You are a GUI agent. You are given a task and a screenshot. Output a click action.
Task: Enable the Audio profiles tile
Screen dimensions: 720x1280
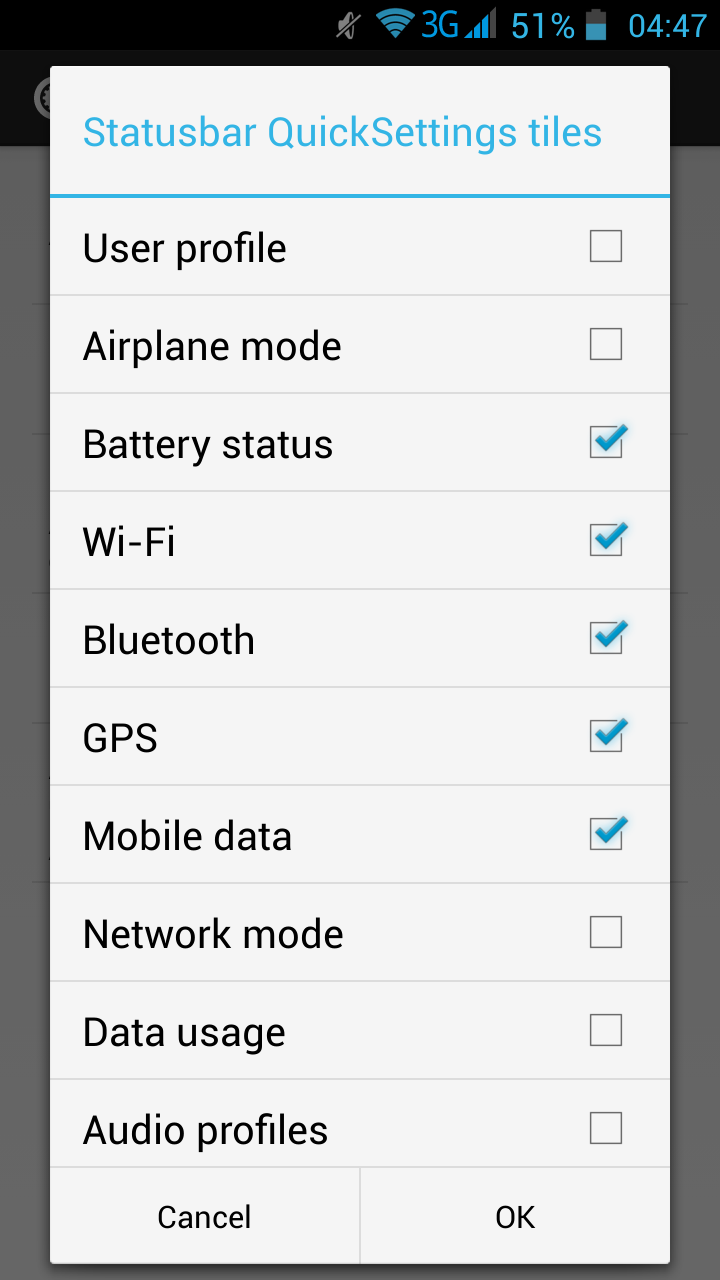click(x=606, y=1128)
